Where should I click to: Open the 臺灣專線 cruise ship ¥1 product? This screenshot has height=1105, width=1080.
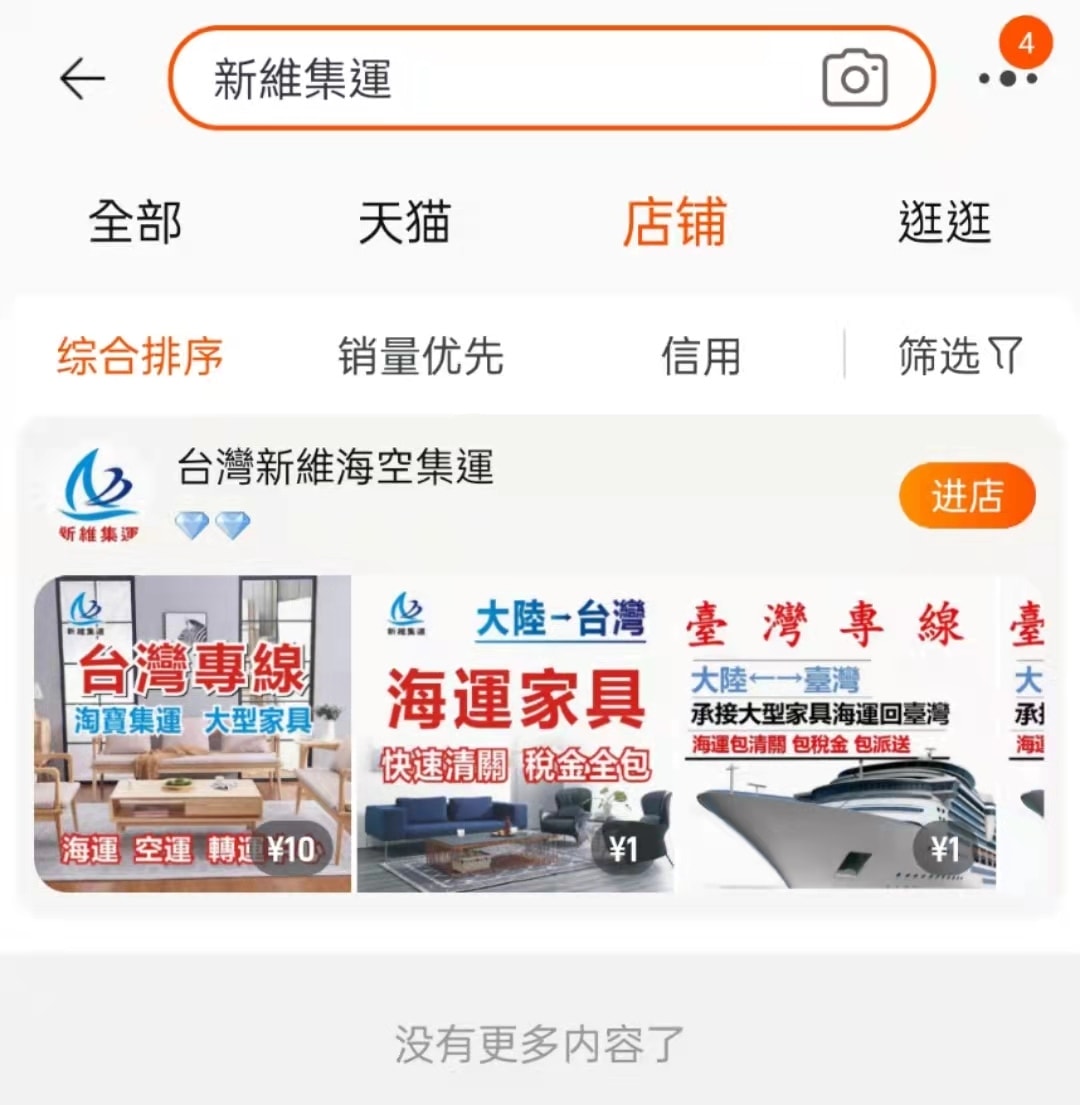point(838,733)
